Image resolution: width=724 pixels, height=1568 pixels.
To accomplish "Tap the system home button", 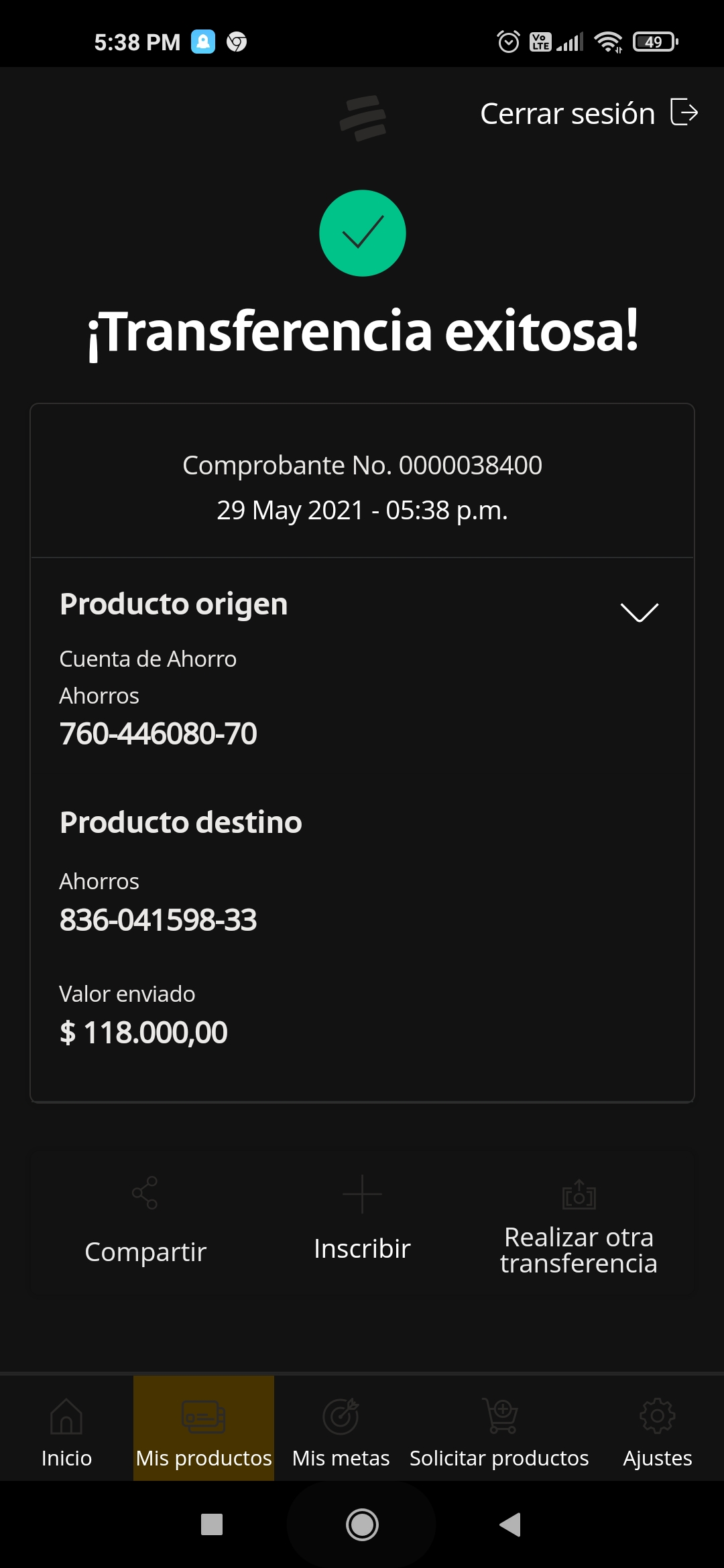I will (x=362, y=1524).
